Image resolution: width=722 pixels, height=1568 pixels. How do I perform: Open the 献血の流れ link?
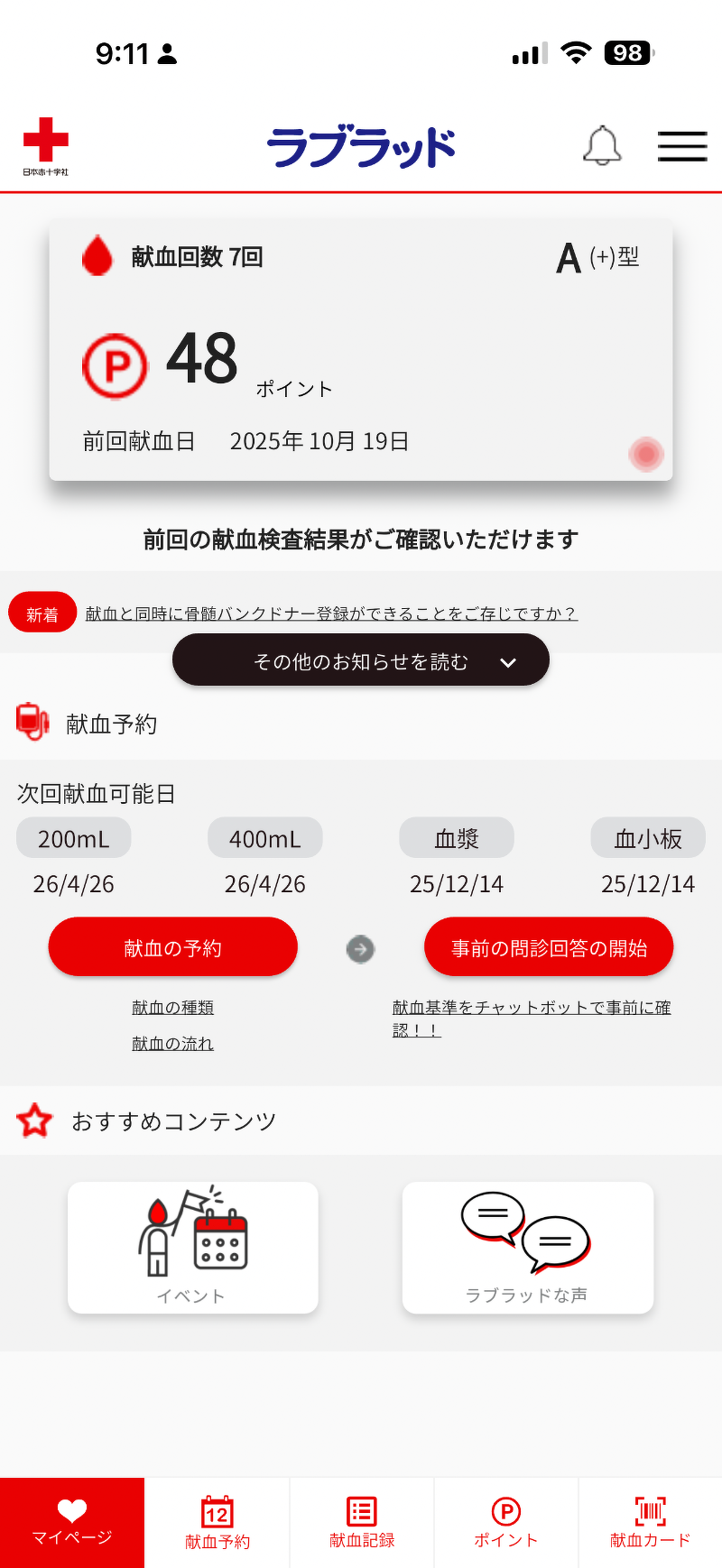[x=172, y=1044]
